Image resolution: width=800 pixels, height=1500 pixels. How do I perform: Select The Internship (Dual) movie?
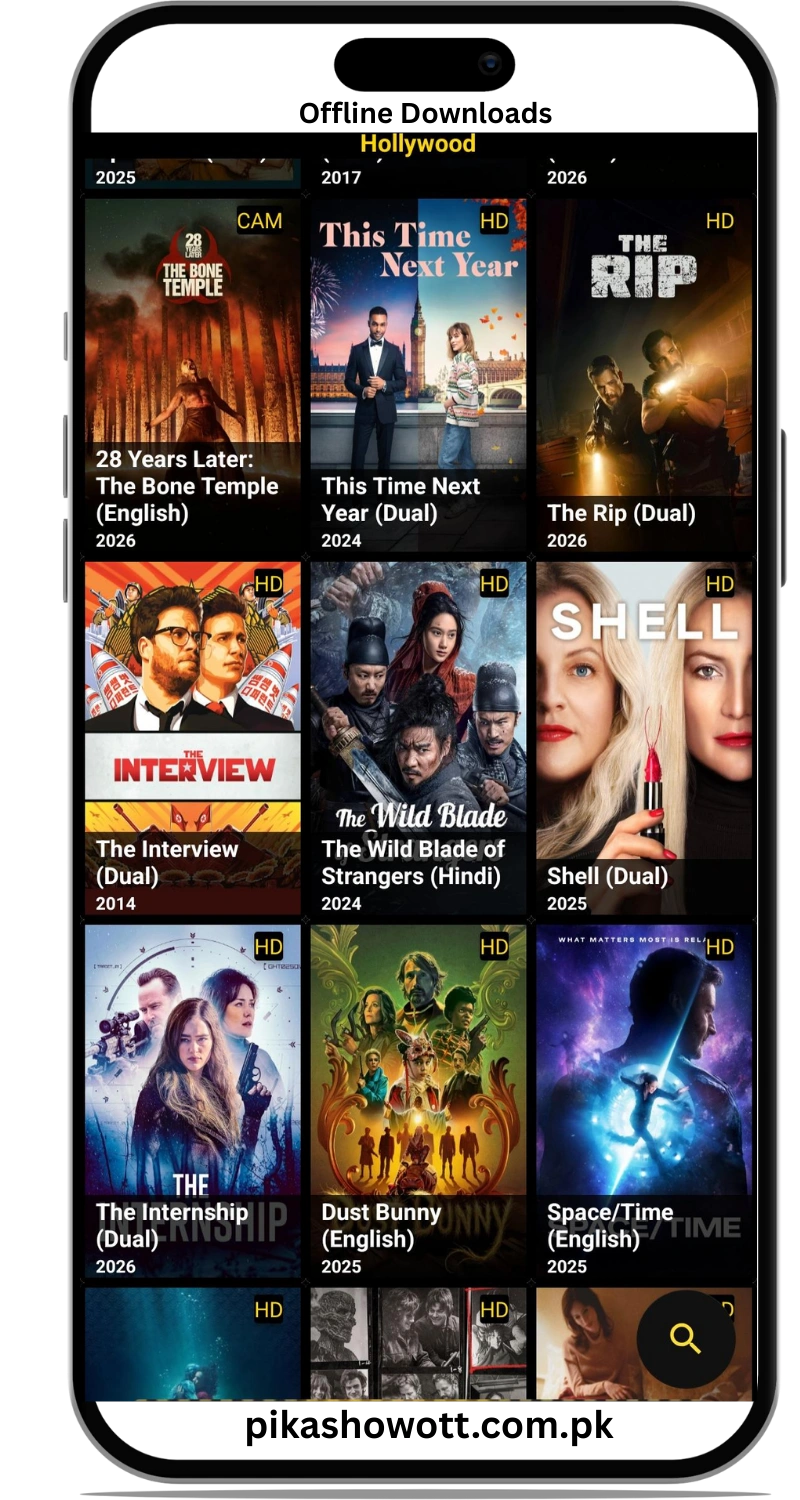coord(192,1100)
